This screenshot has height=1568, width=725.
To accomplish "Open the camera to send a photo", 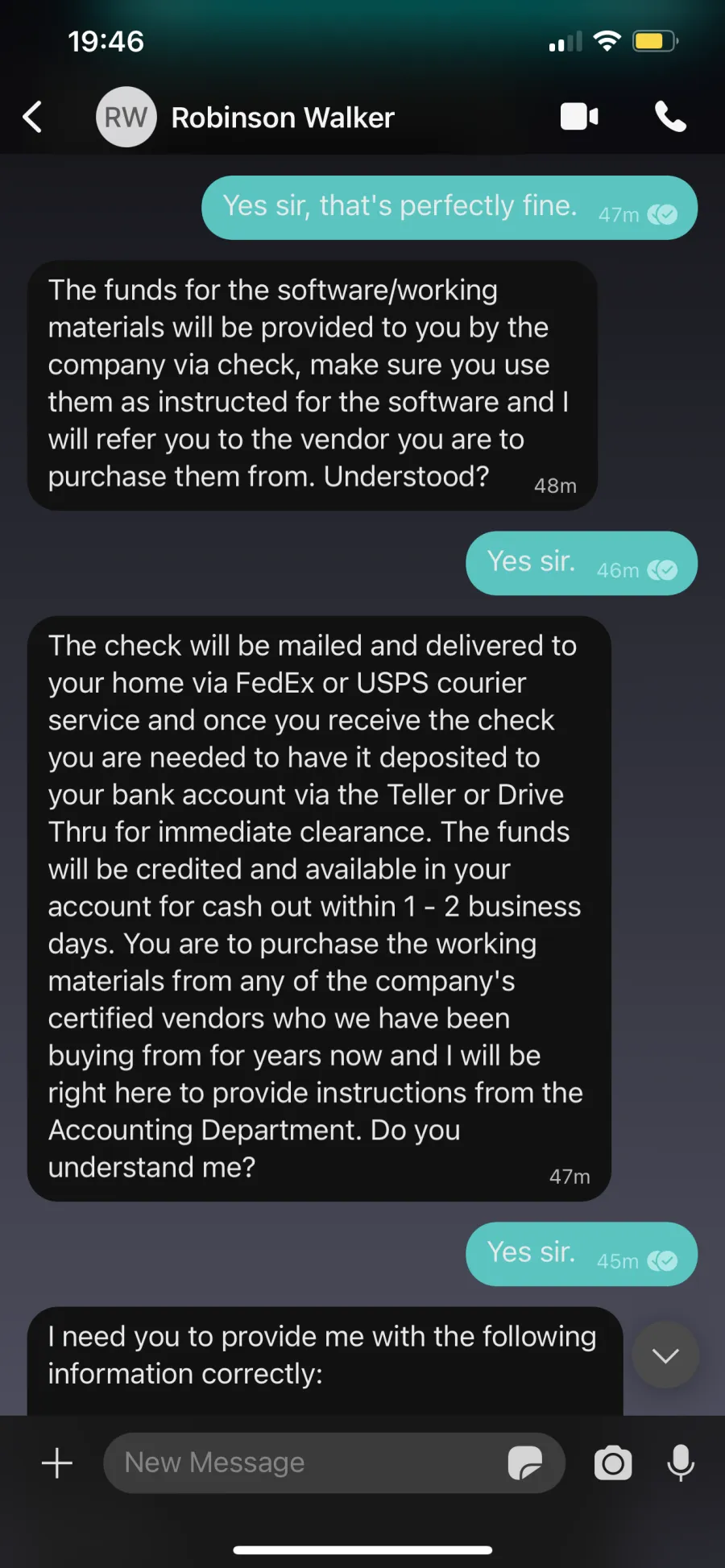I will pos(613,1463).
